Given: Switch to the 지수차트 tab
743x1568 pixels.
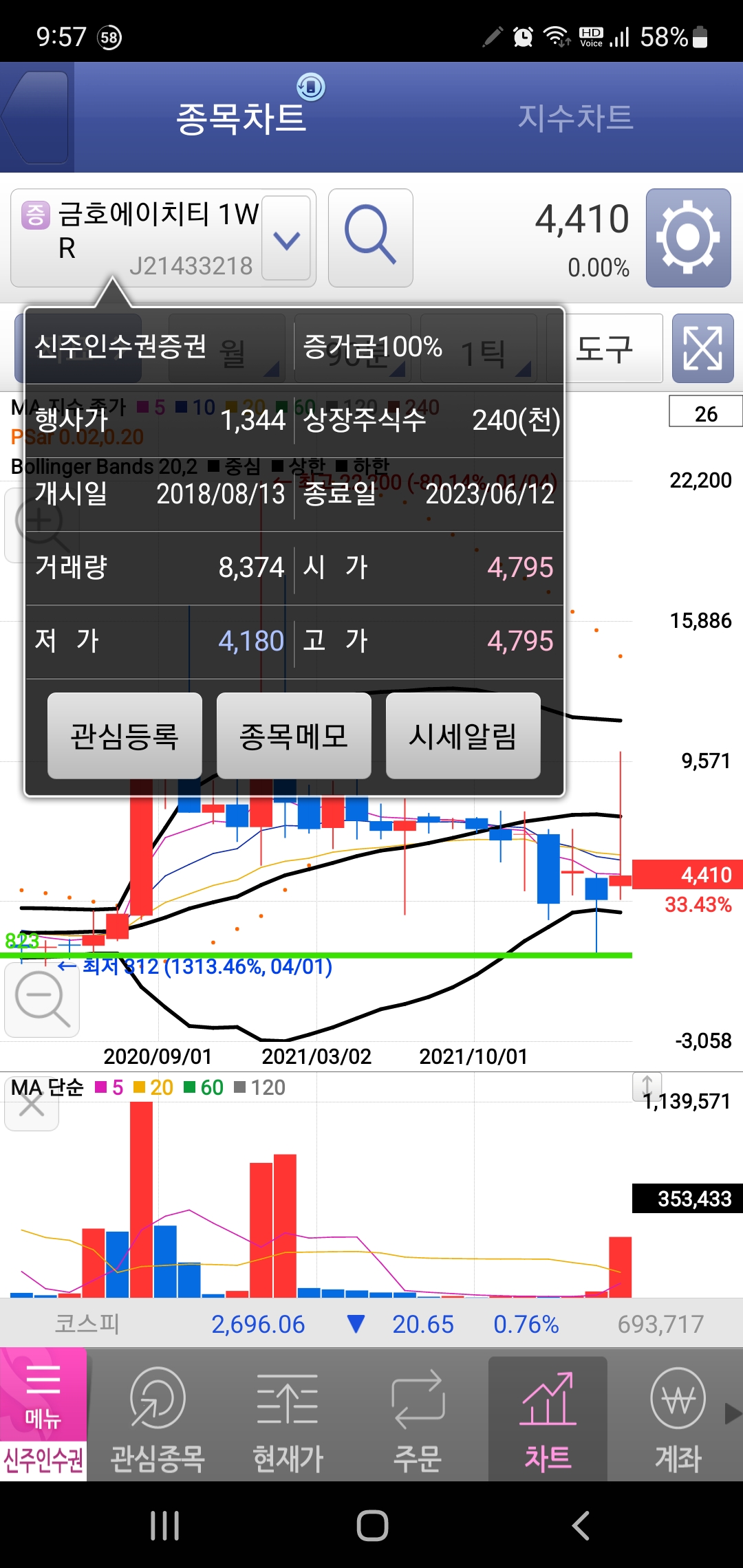Looking at the screenshot, I should tap(575, 118).
